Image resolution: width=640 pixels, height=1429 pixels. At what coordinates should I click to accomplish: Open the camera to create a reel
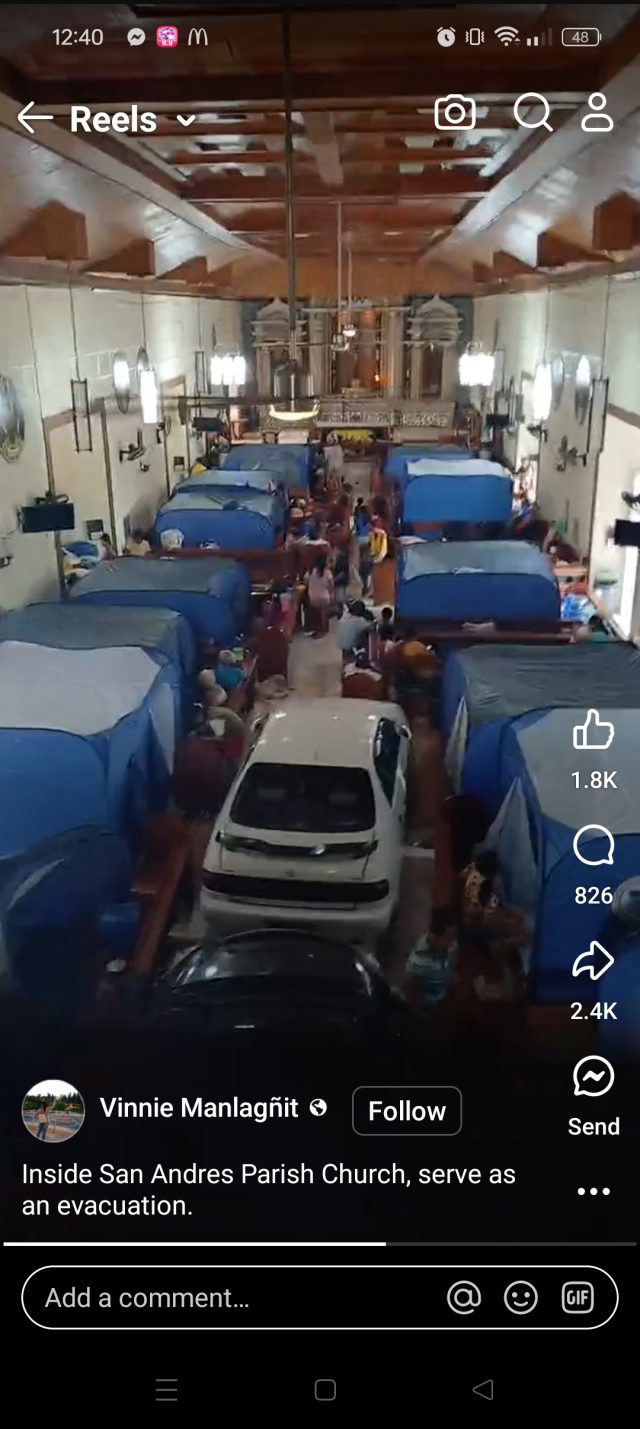(455, 113)
